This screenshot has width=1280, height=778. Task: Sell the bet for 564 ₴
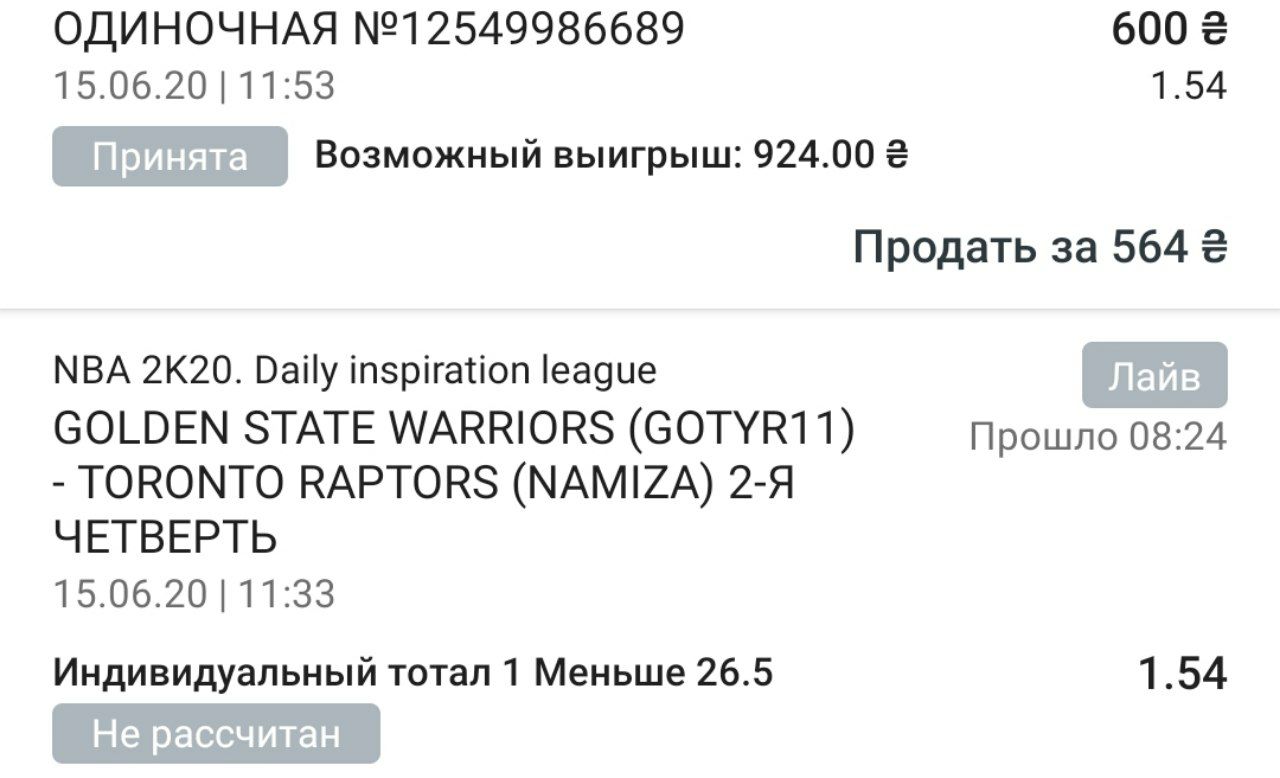pyautogui.click(x=1039, y=247)
